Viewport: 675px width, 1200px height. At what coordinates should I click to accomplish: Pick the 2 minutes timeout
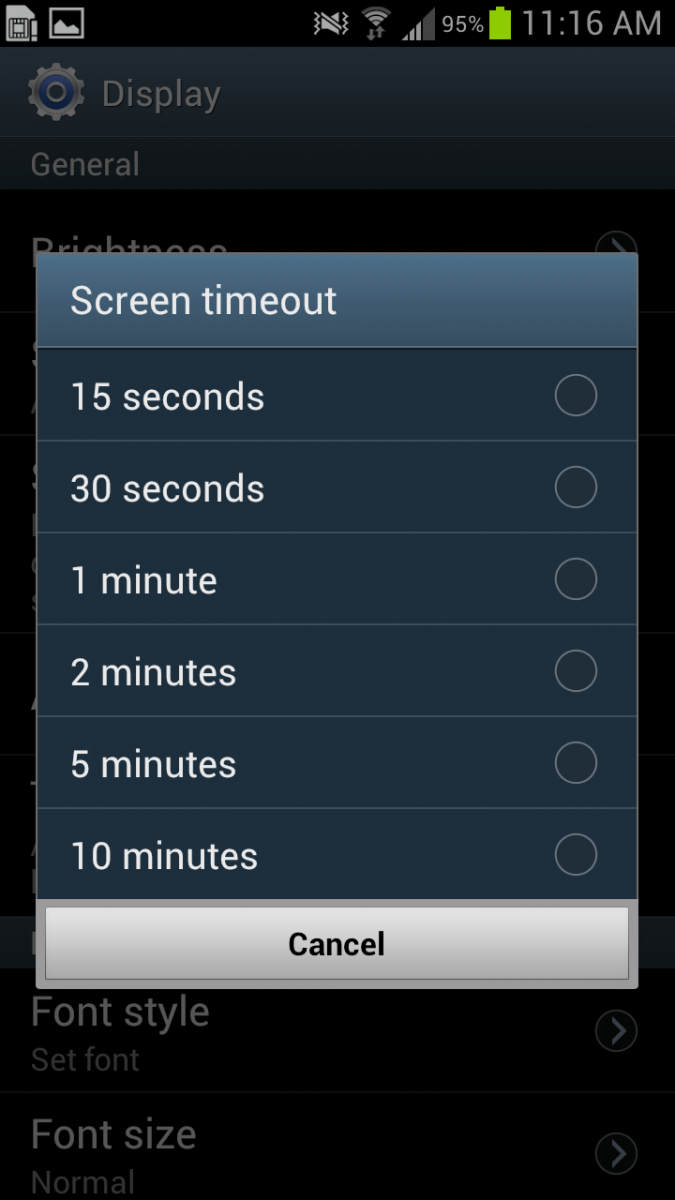[x=336, y=672]
